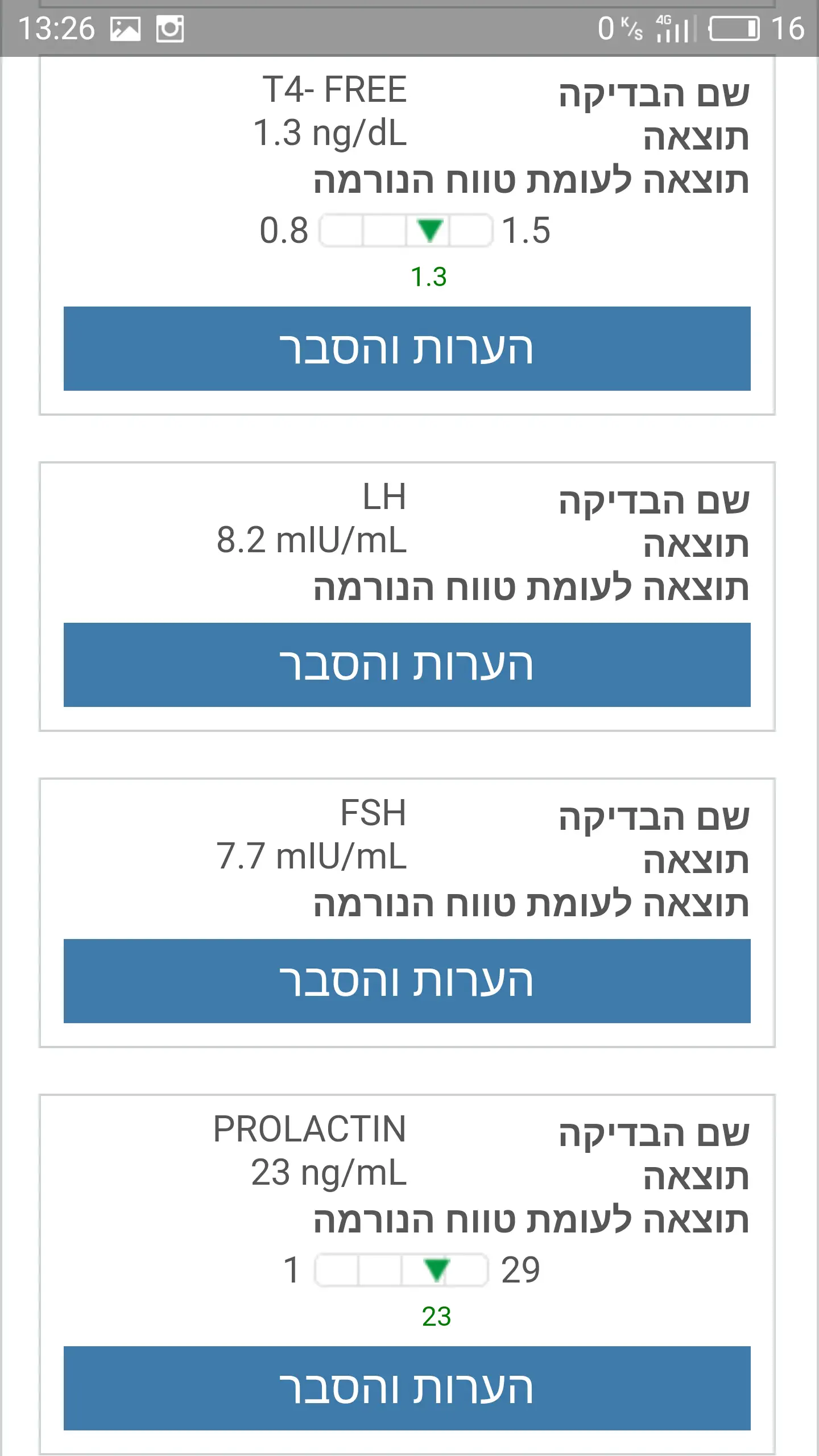Image resolution: width=819 pixels, height=1456 pixels.
Task: Open notes and explanation for T4-FREE
Action: point(407,349)
